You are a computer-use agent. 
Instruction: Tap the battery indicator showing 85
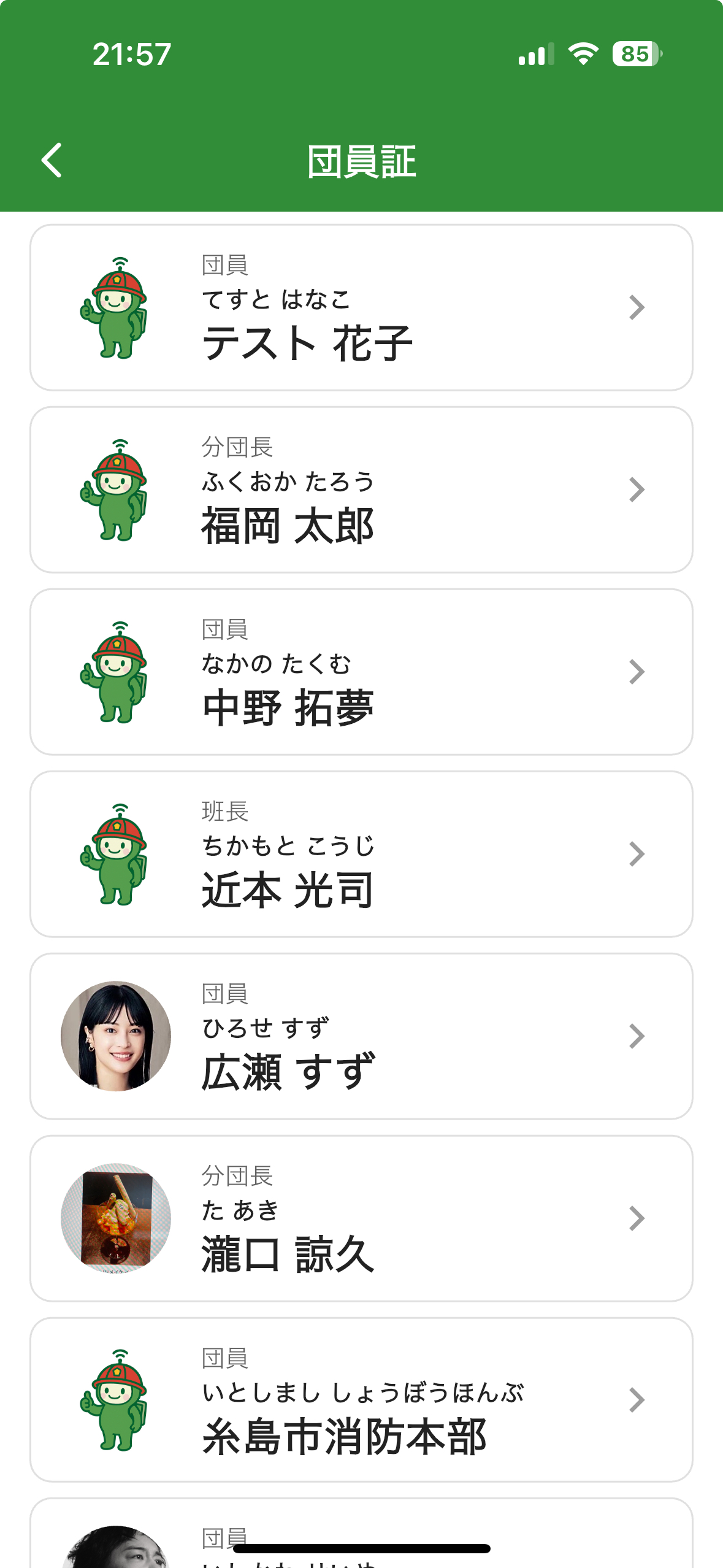pos(635,54)
